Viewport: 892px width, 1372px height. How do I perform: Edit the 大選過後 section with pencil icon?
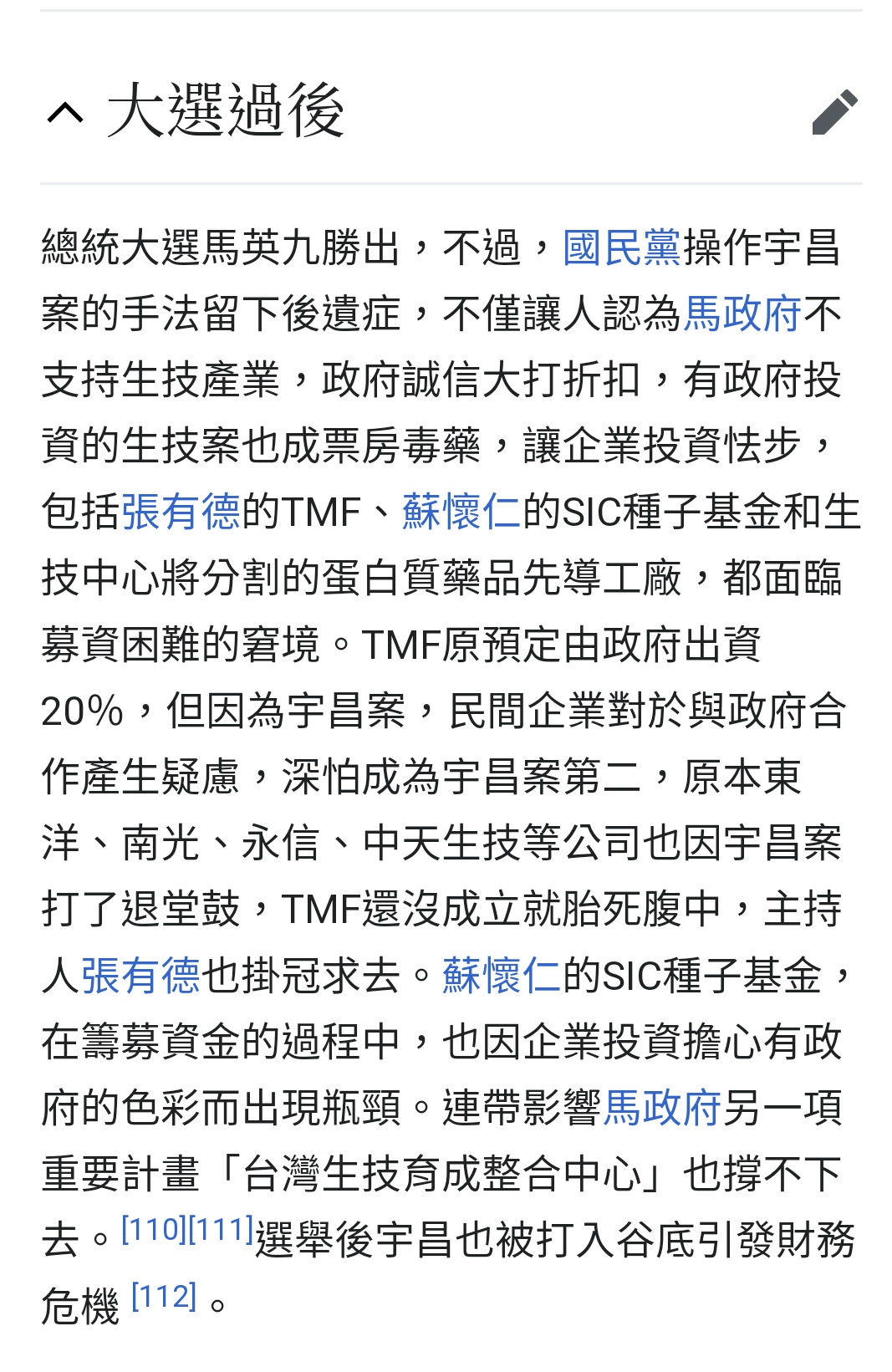(833, 112)
